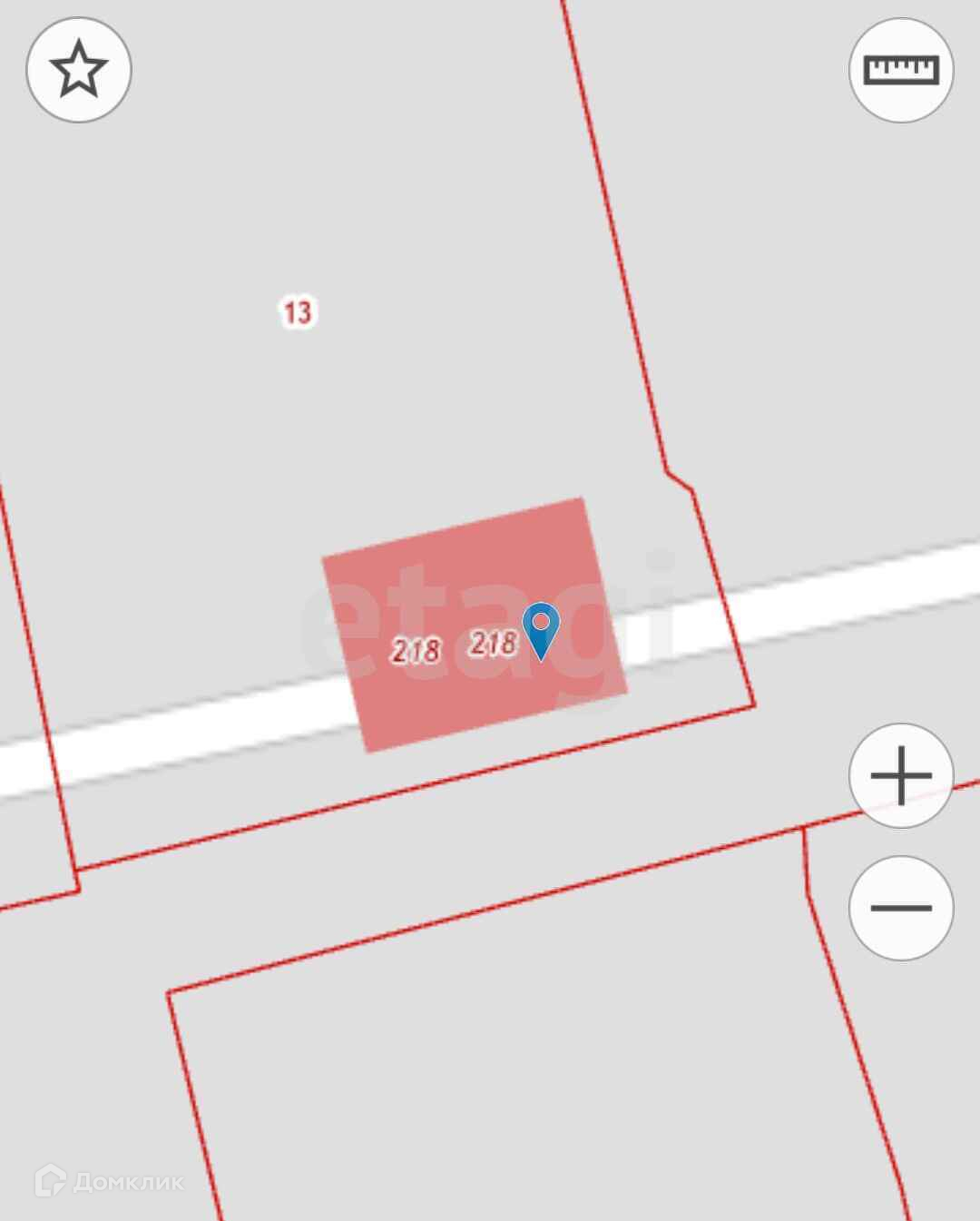
Task: Zoom out with the minus button
Action: 900,907
